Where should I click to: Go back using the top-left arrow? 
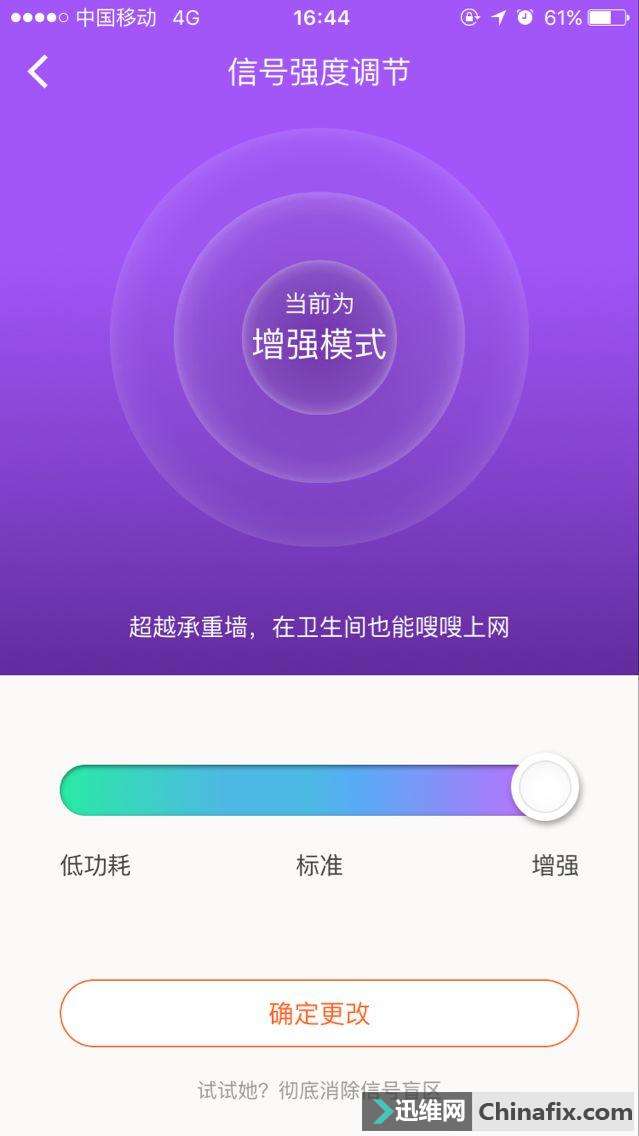[38, 72]
